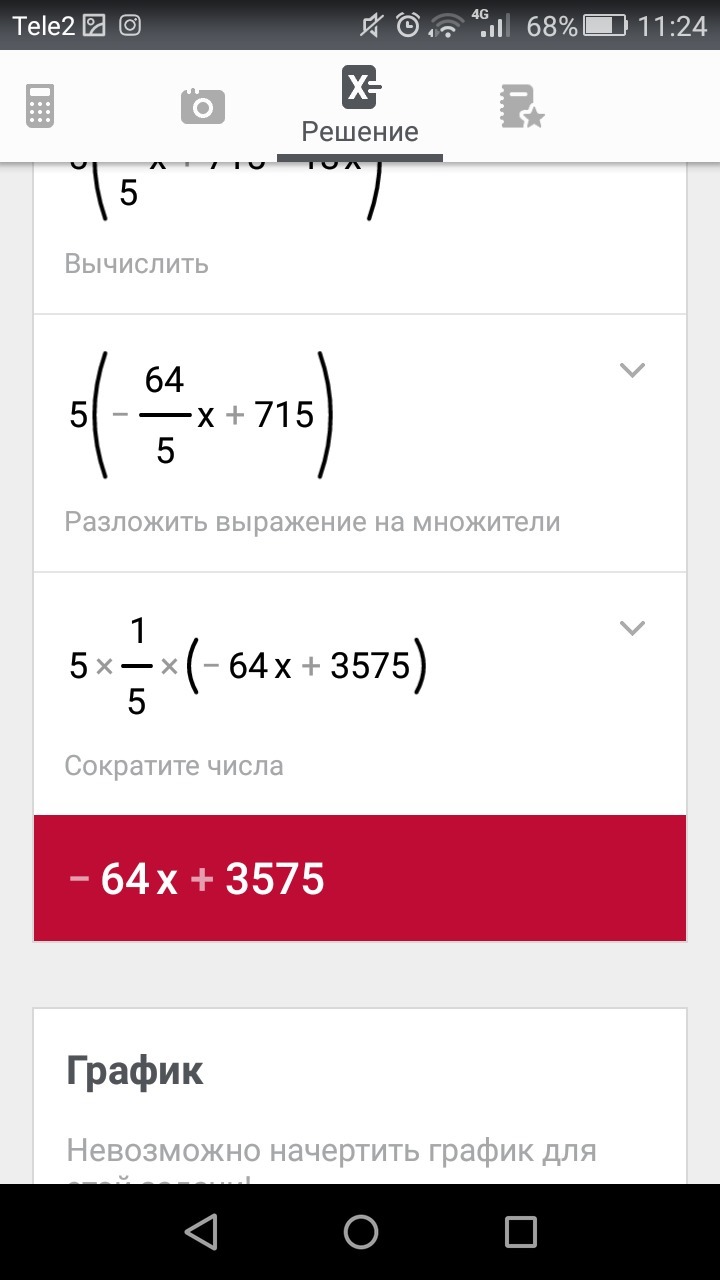Image resolution: width=720 pixels, height=1280 pixels.
Task: Go to the home screen
Action: (x=360, y=1232)
